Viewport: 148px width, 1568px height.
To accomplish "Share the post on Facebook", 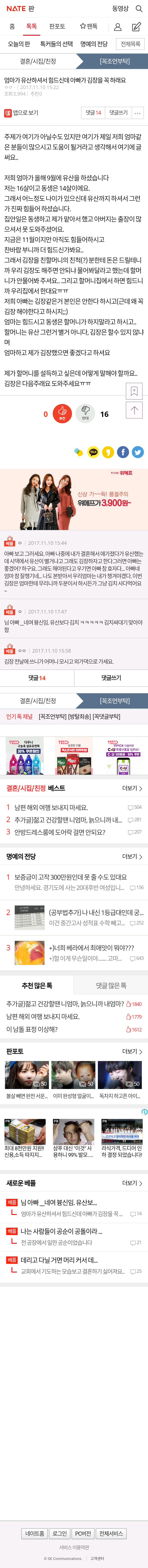I will (x=123, y=452).
